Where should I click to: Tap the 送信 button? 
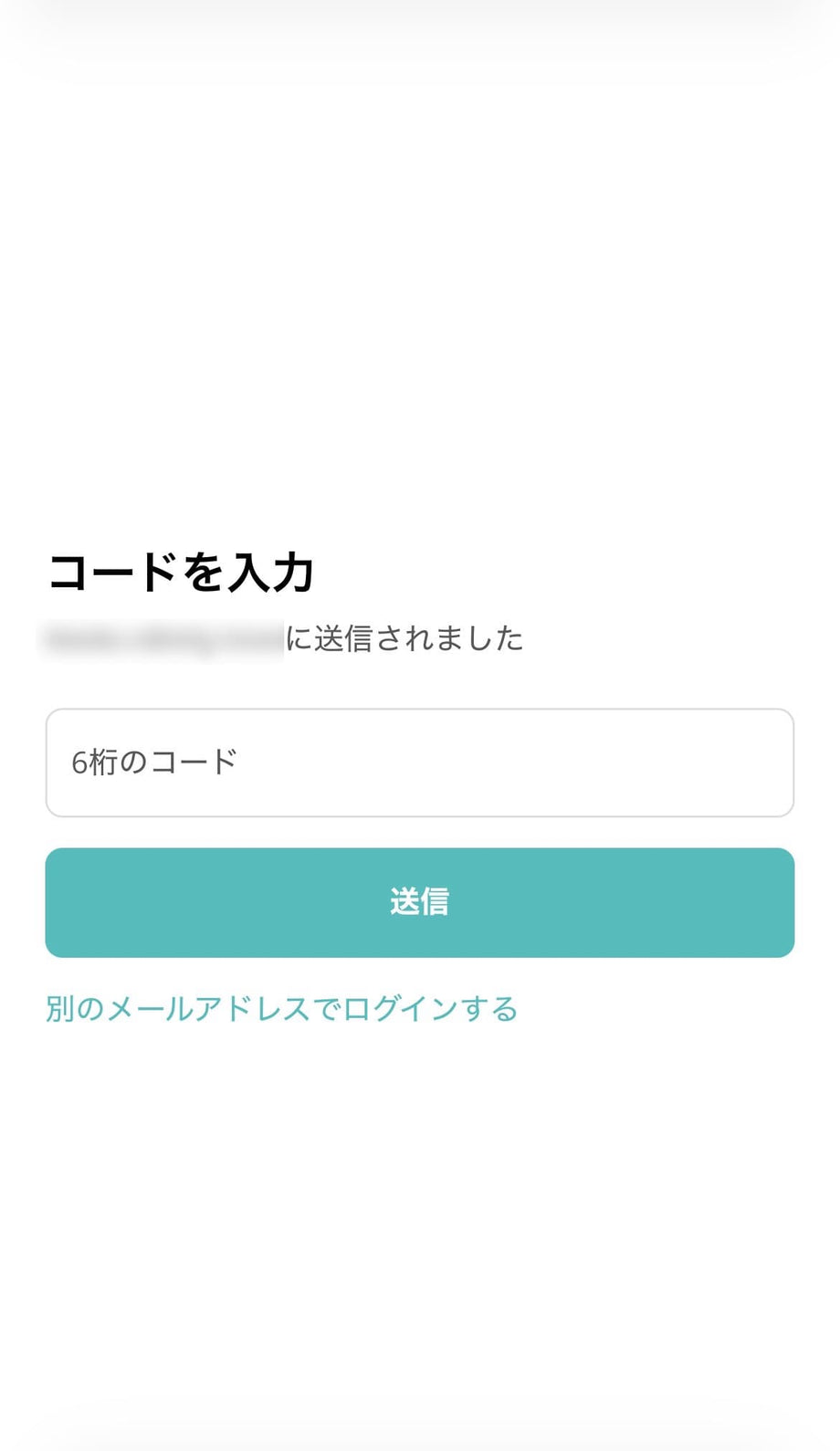click(x=419, y=902)
